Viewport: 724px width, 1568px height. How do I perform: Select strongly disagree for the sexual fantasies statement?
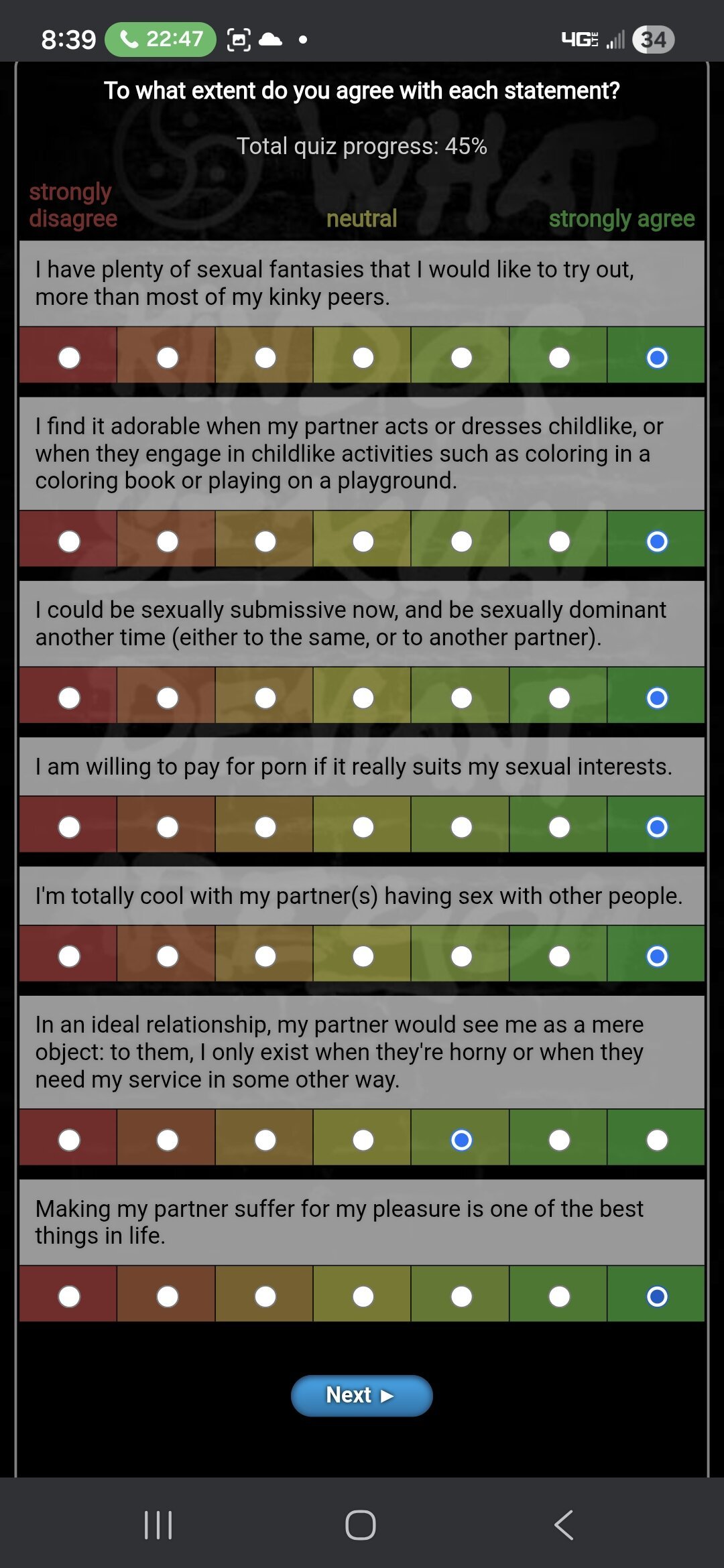pyautogui.click(x=69, y=358)
